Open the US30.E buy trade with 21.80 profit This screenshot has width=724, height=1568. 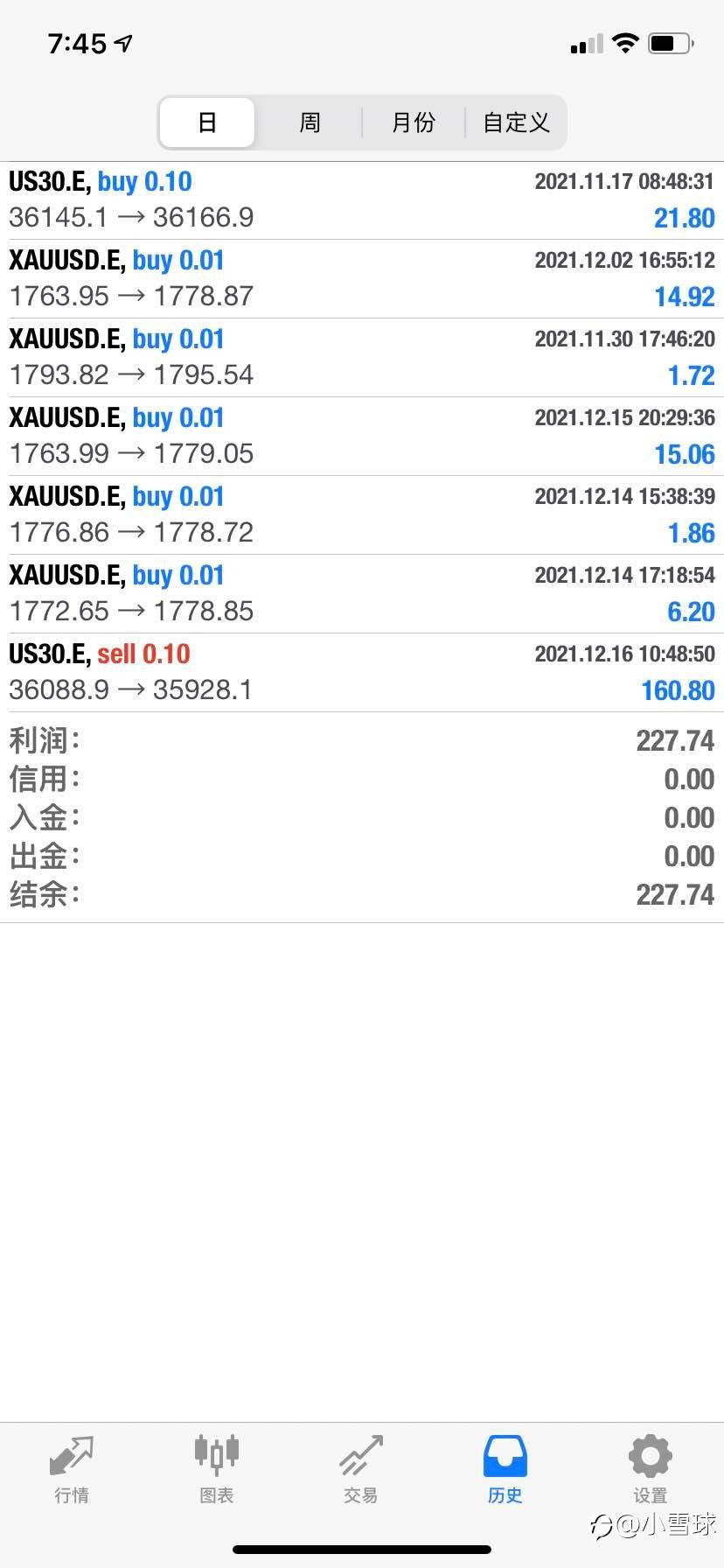[362, 200]
